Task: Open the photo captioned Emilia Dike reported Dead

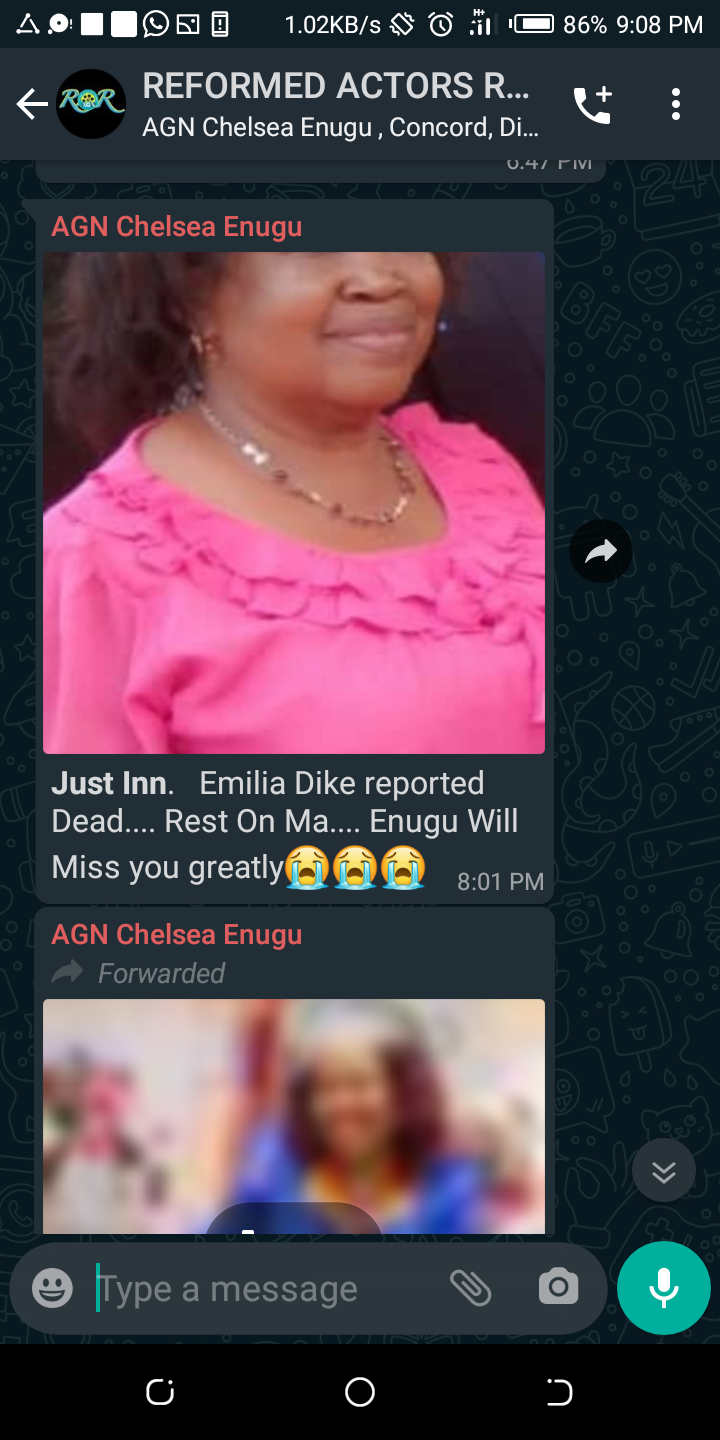Action: (294, 502)
